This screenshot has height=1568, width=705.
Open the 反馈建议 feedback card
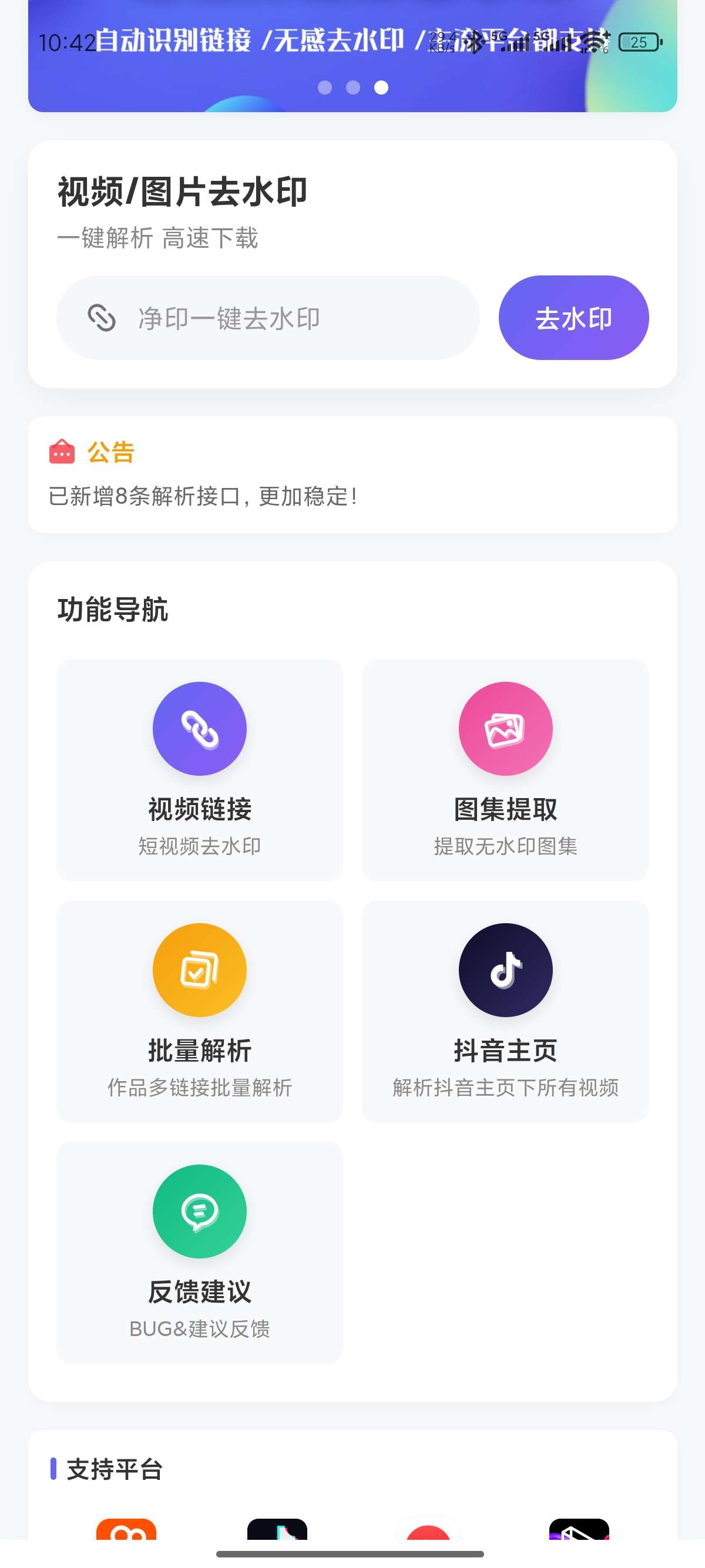[x=200, y=1251]
